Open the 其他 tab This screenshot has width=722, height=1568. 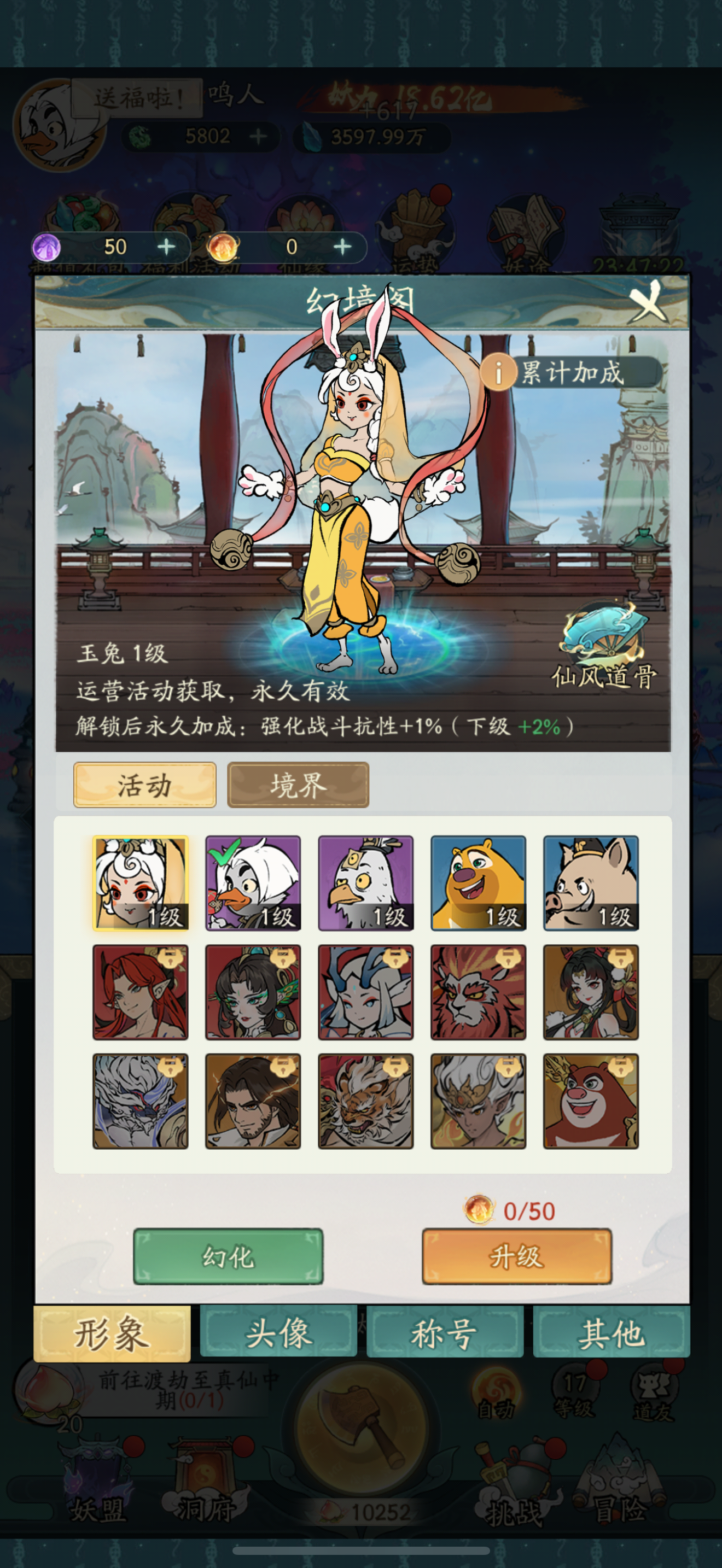(x=611, y=1332)
